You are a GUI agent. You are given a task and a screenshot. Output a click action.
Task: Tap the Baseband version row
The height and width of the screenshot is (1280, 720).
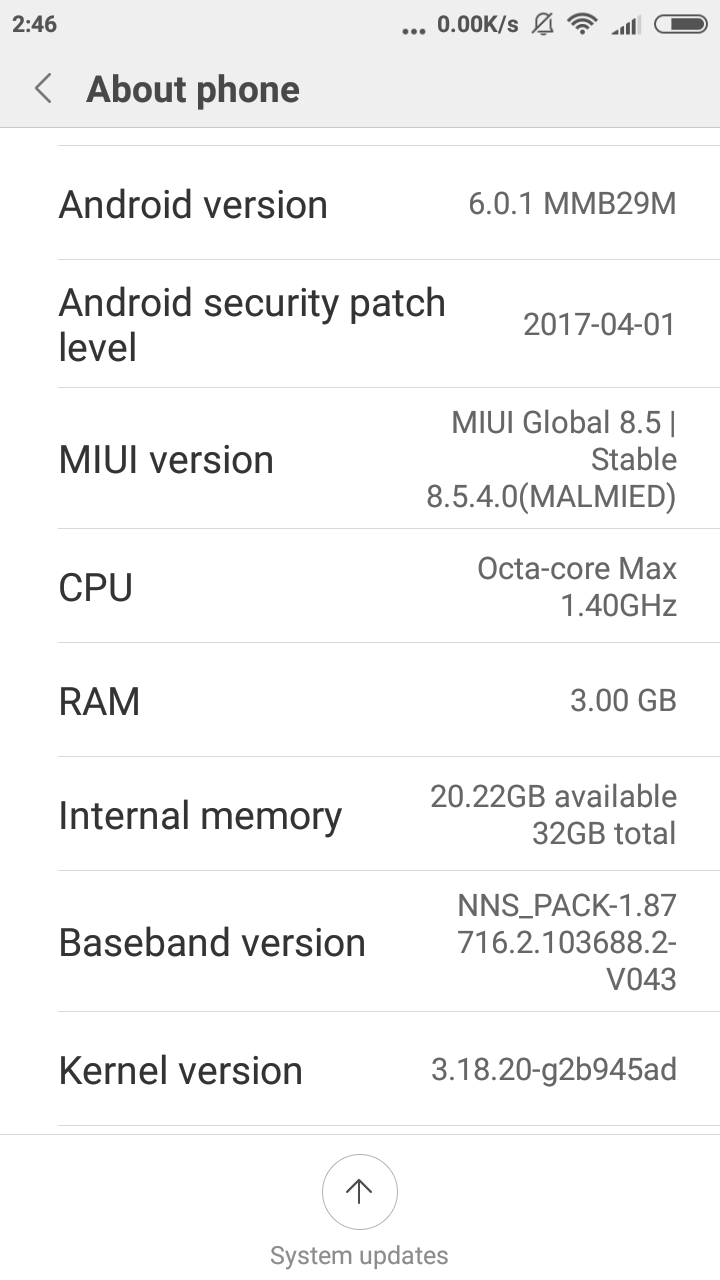click(360, 942)
